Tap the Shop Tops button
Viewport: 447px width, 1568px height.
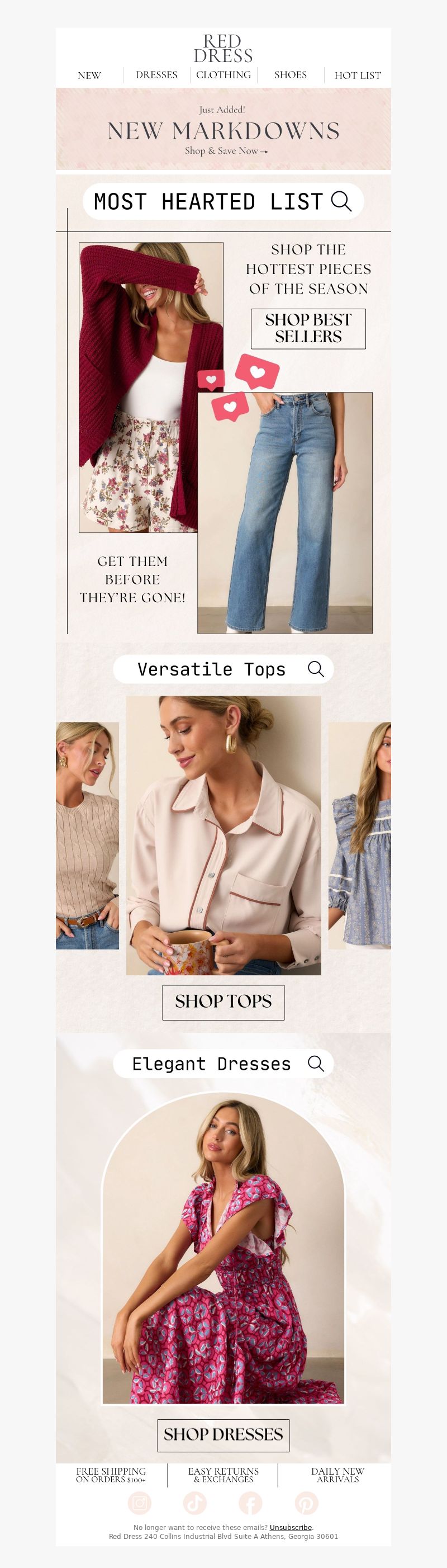point(223,1002)
